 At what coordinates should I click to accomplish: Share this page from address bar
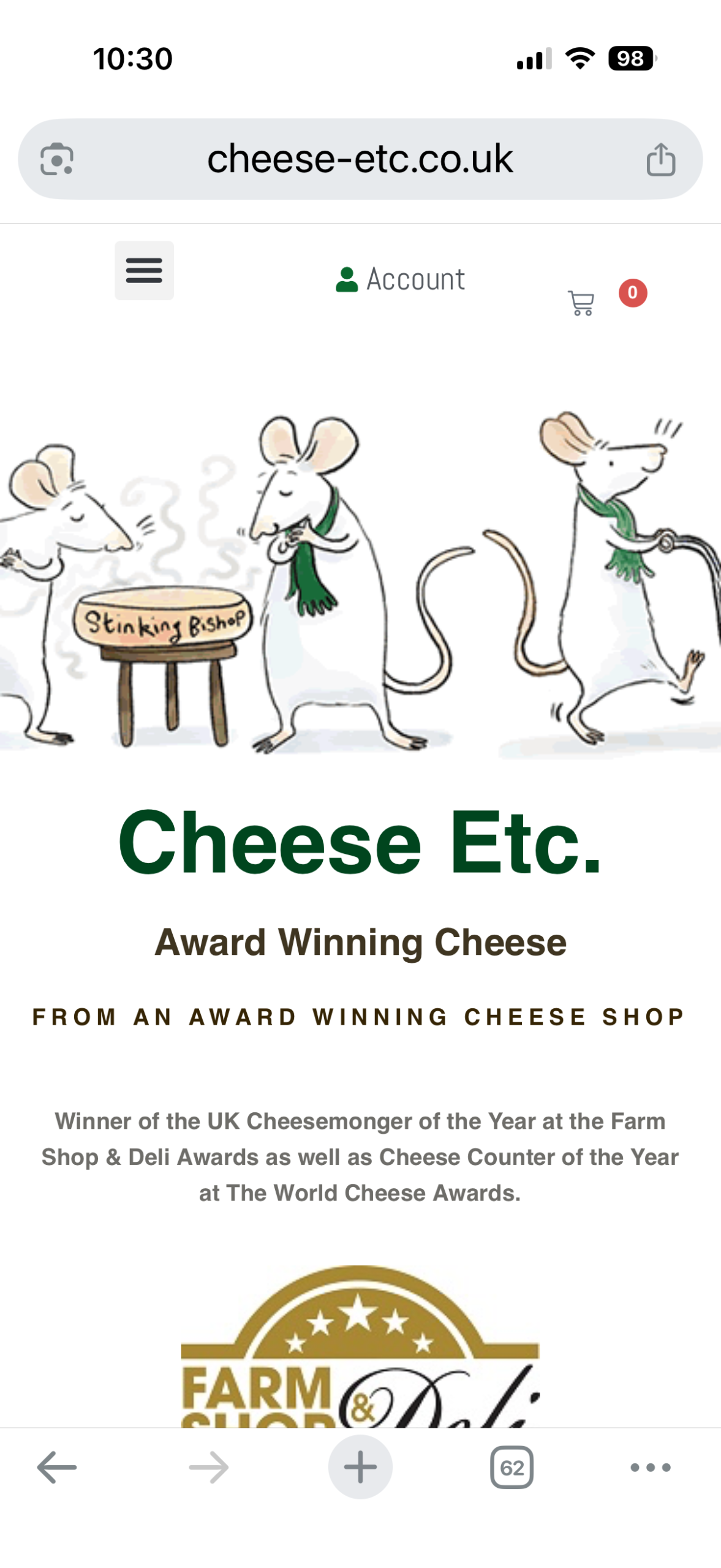tap(660, 160)
